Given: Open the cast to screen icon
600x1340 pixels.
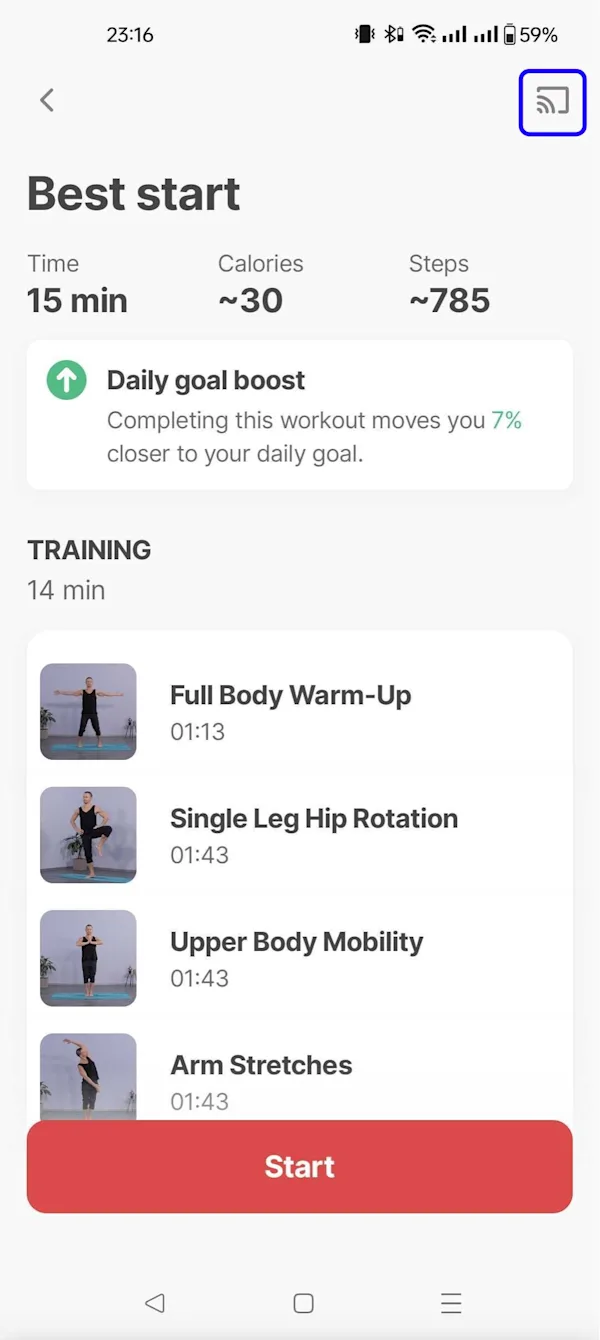Looking at the screenshot, I should coord(552,101).
